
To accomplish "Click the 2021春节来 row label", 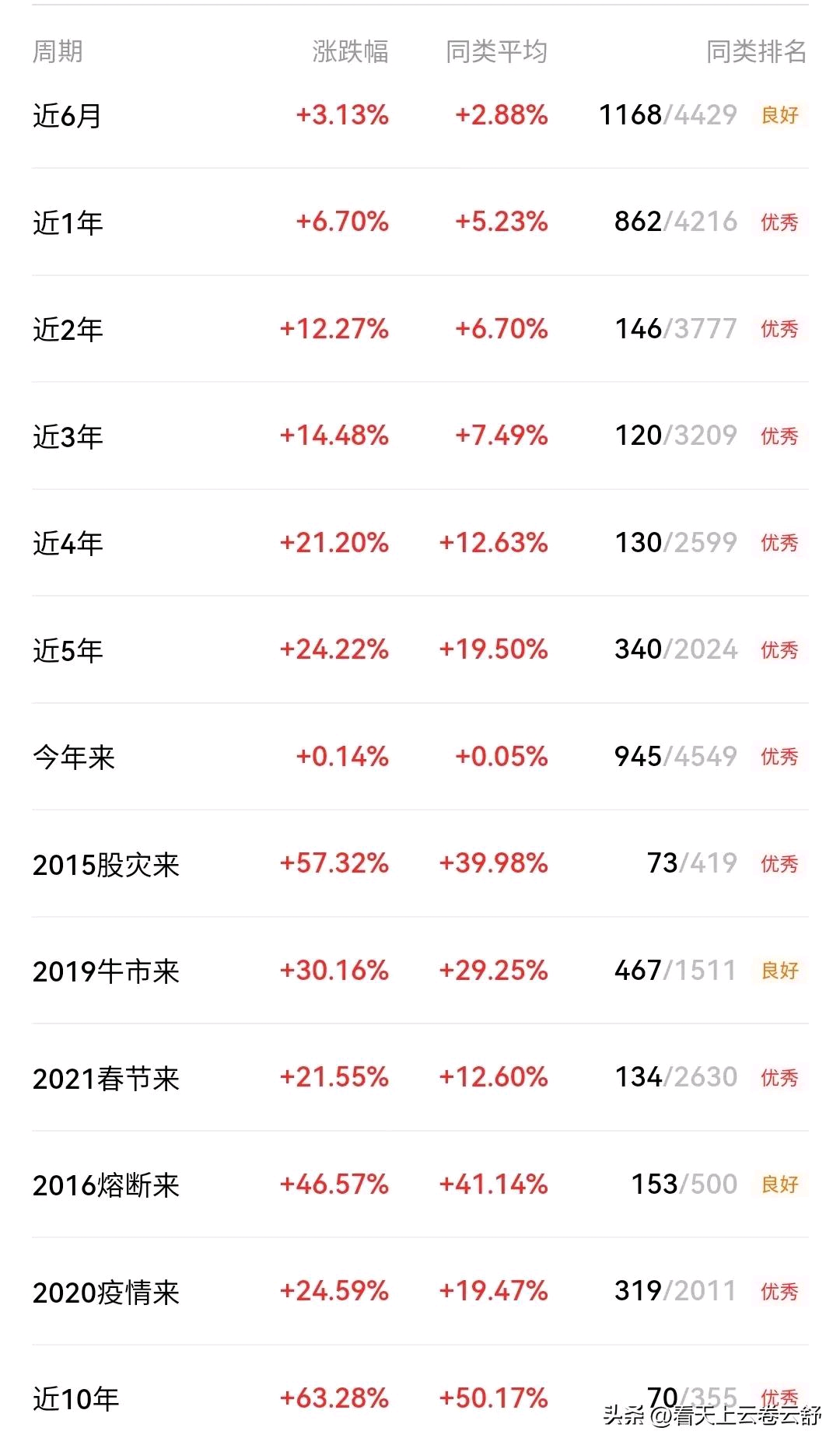I will point(106,1078).
